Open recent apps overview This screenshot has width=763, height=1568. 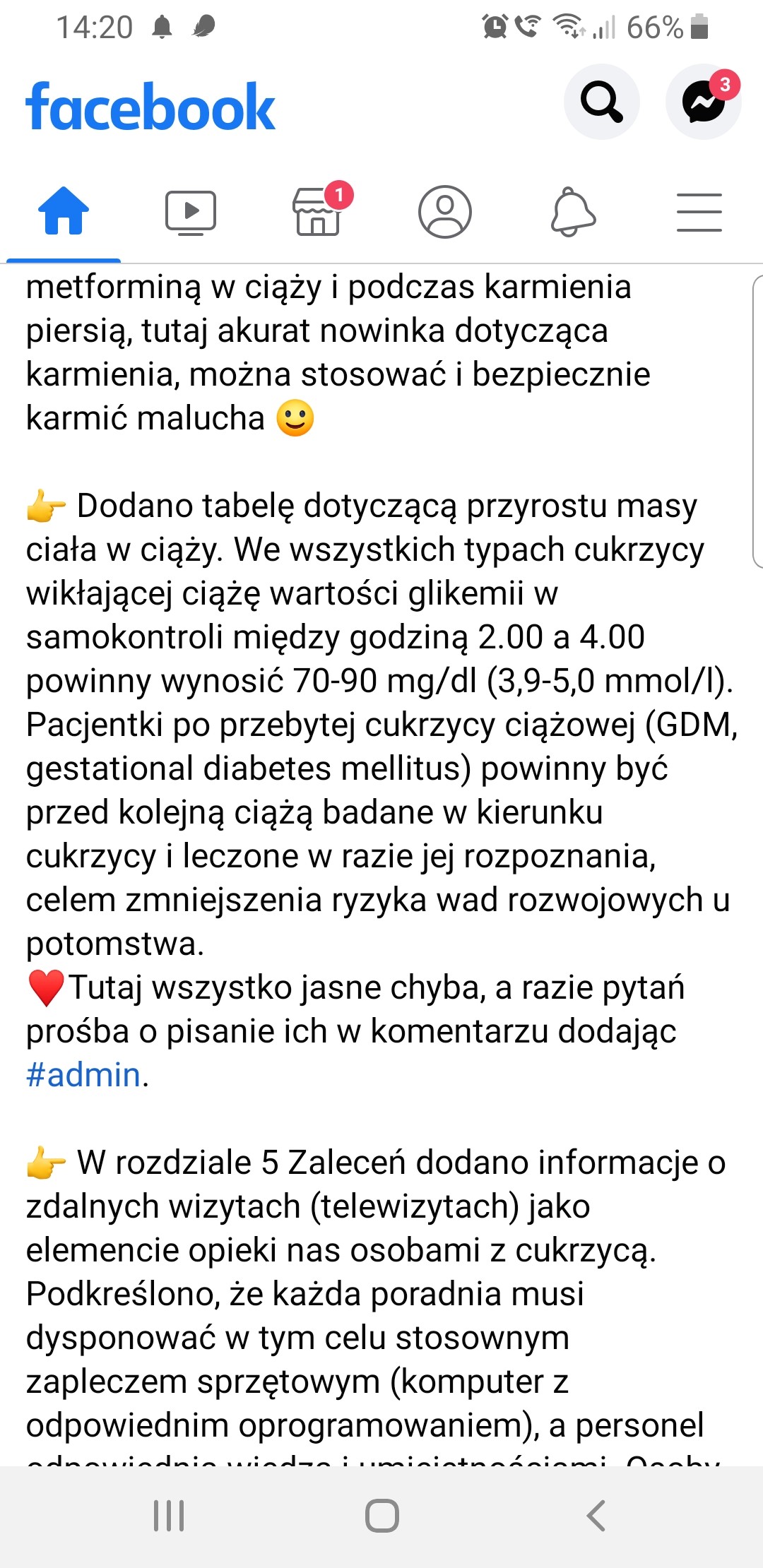(169, 1516)
